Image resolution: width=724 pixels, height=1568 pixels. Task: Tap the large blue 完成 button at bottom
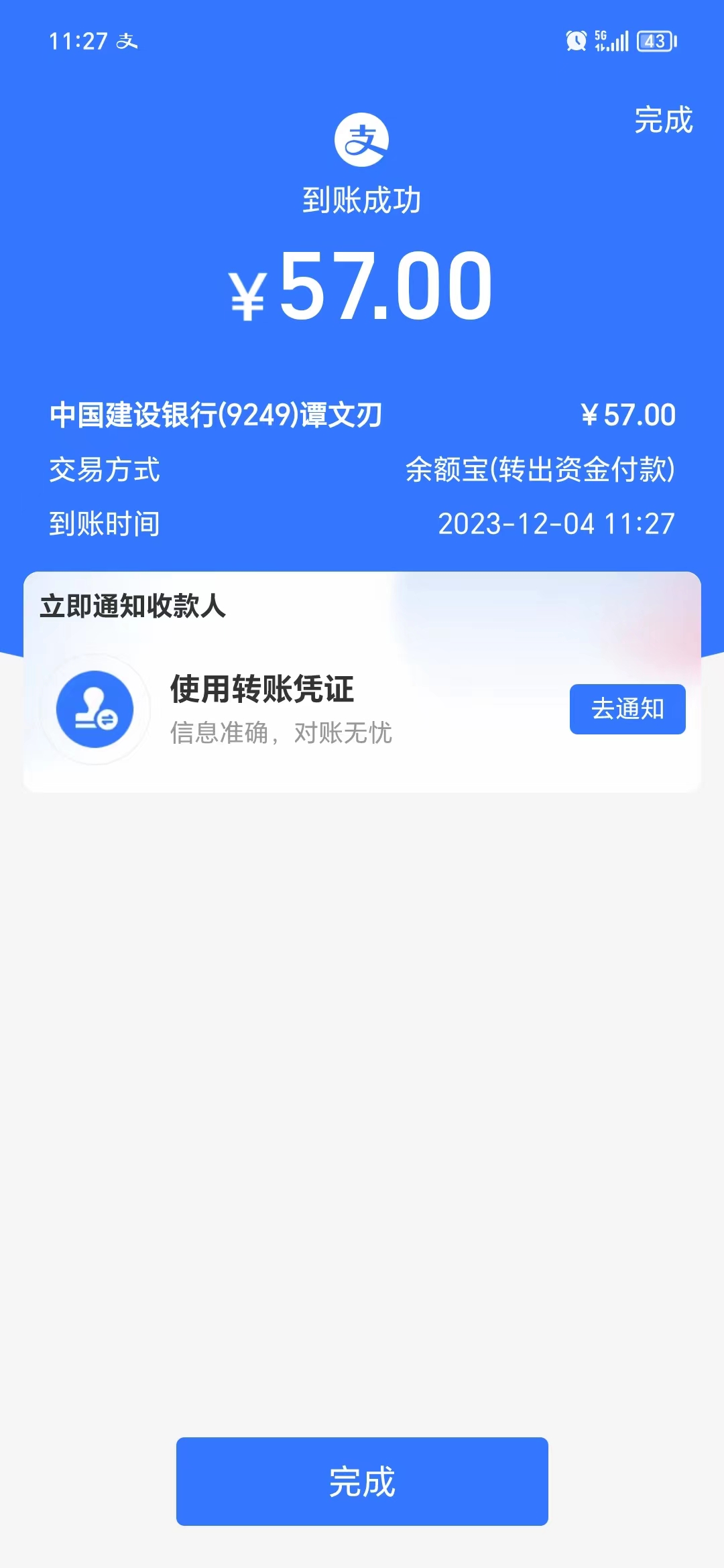pos(362,1482)
